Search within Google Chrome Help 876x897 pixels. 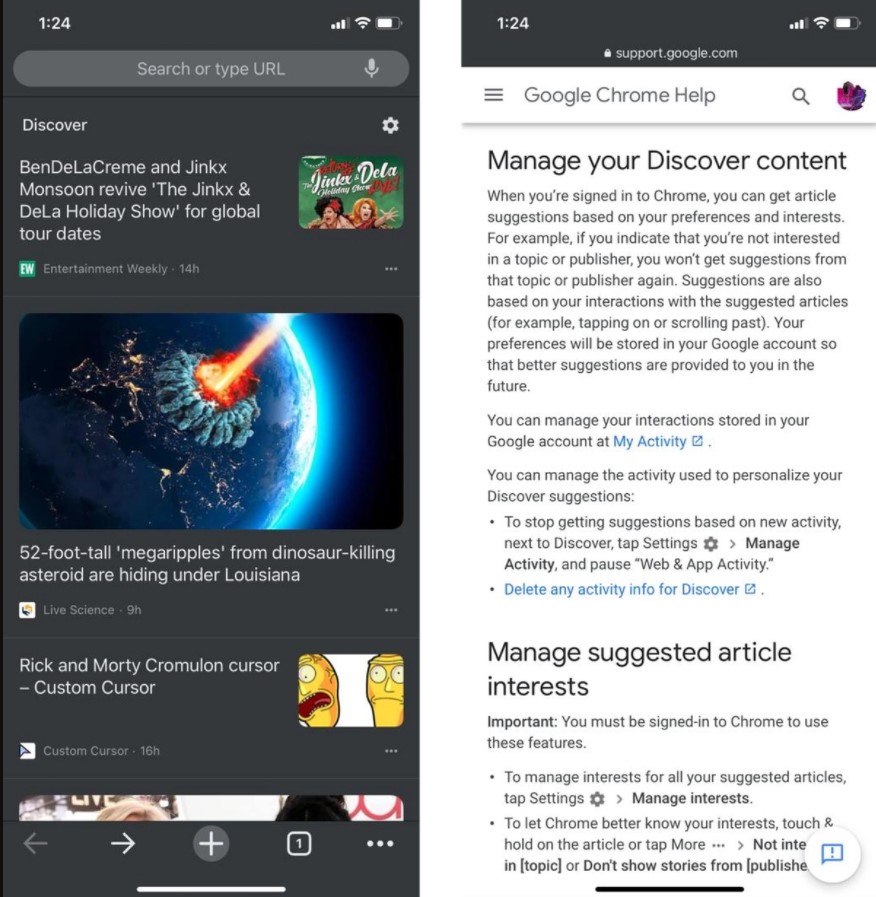[800, 96]
